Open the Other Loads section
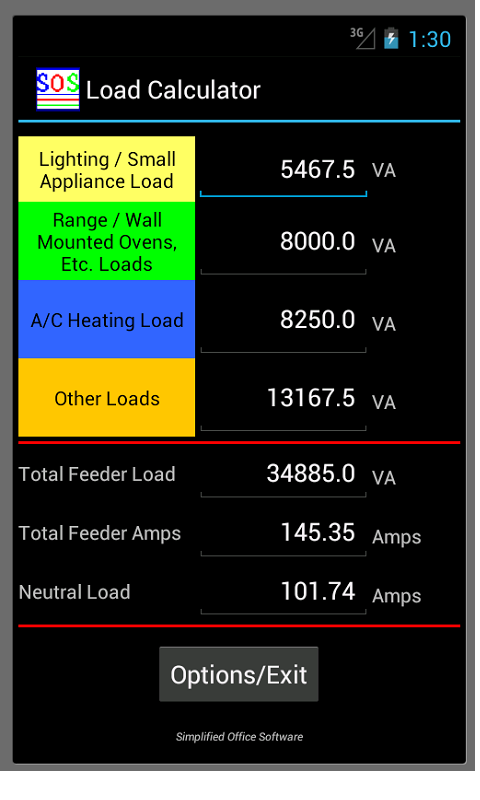 point(107,397)
